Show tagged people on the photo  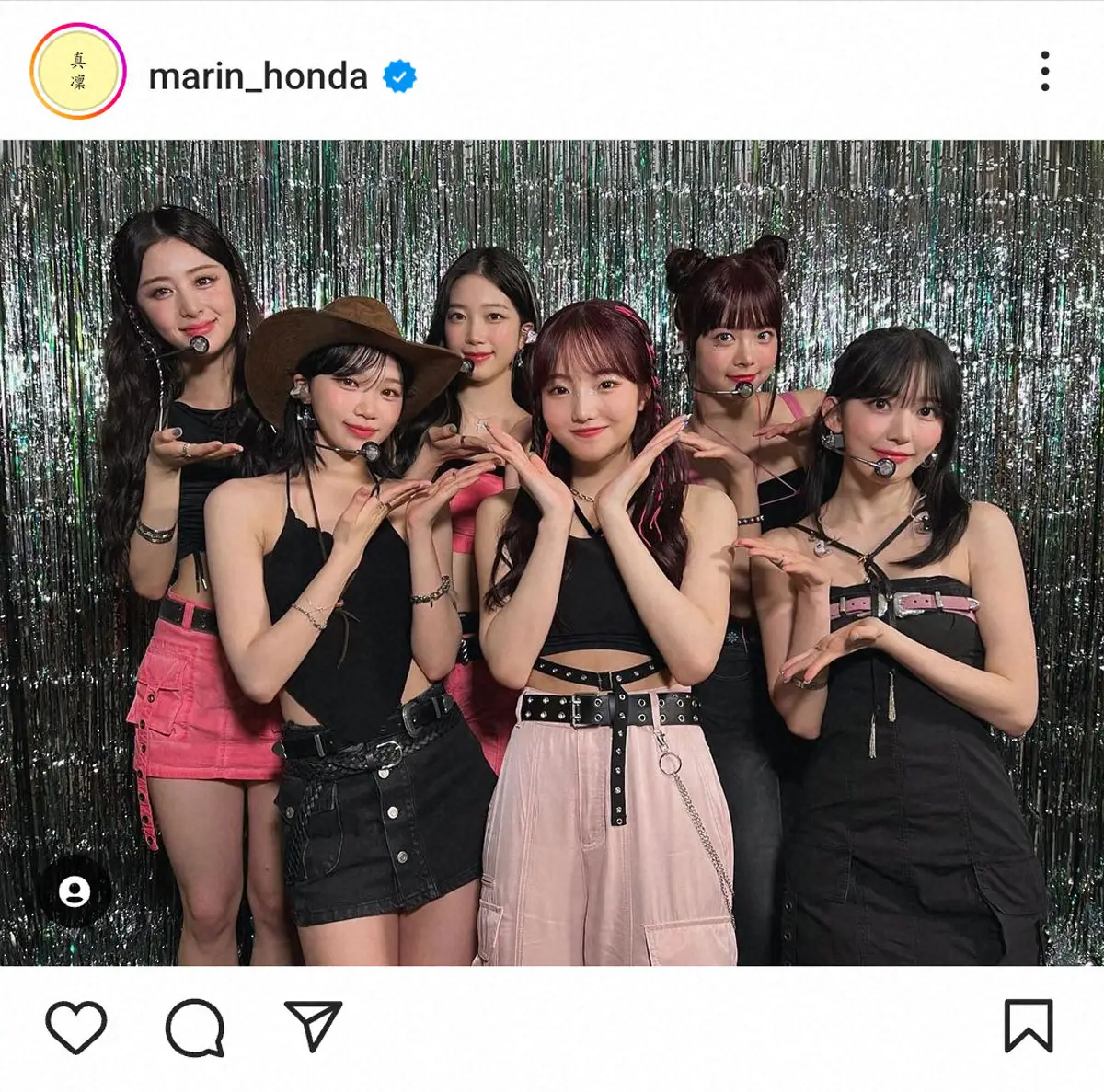[75, 891]
